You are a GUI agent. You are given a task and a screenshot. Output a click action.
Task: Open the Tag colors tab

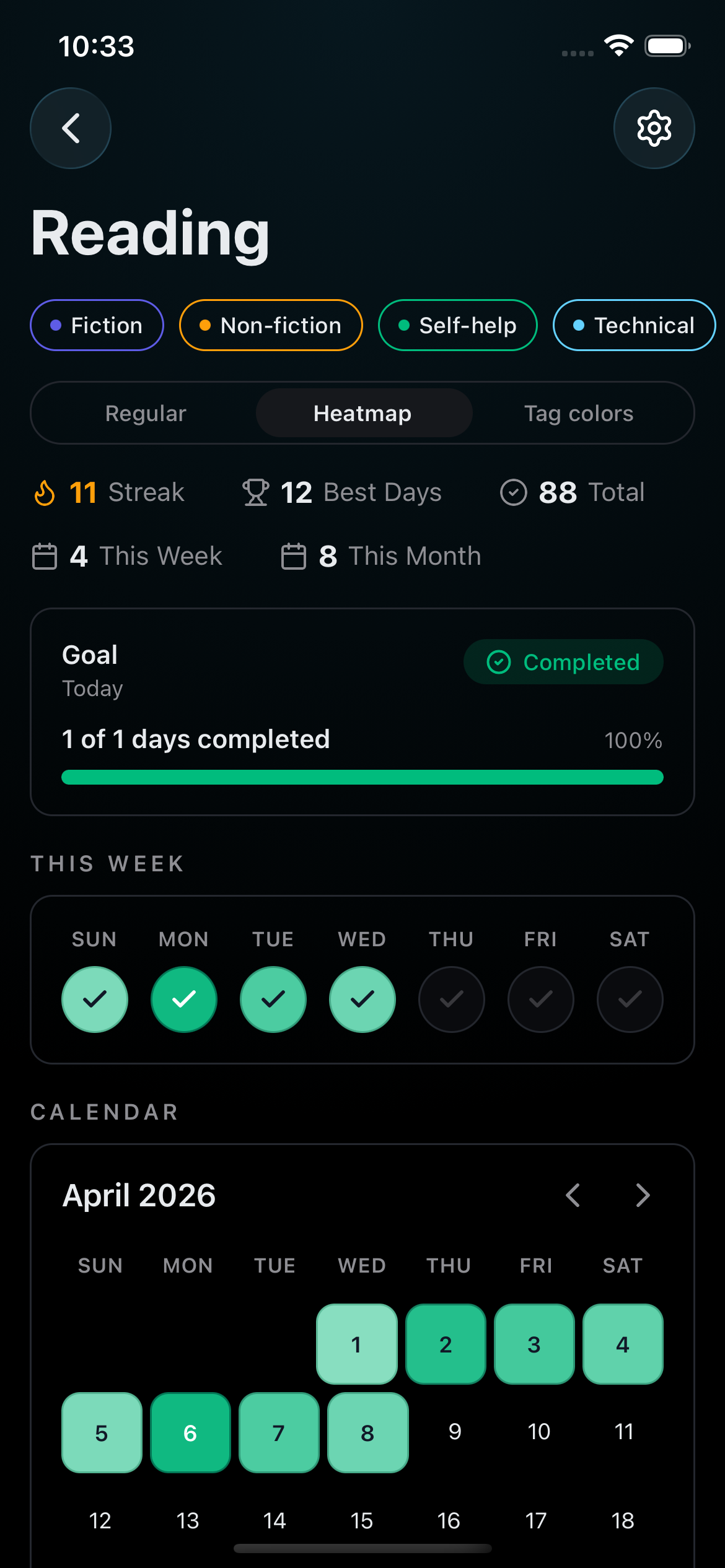click(578, 412)
